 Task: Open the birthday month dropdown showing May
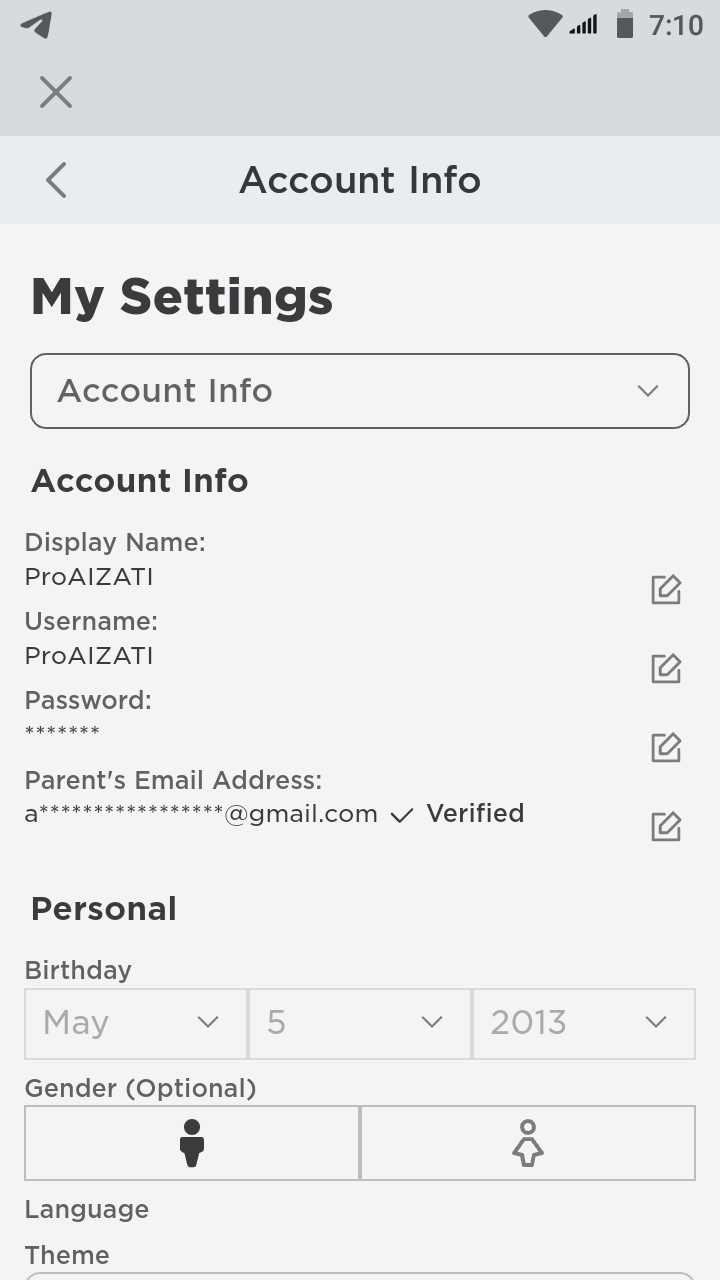pyautogui.click(x=136, y=1023)
